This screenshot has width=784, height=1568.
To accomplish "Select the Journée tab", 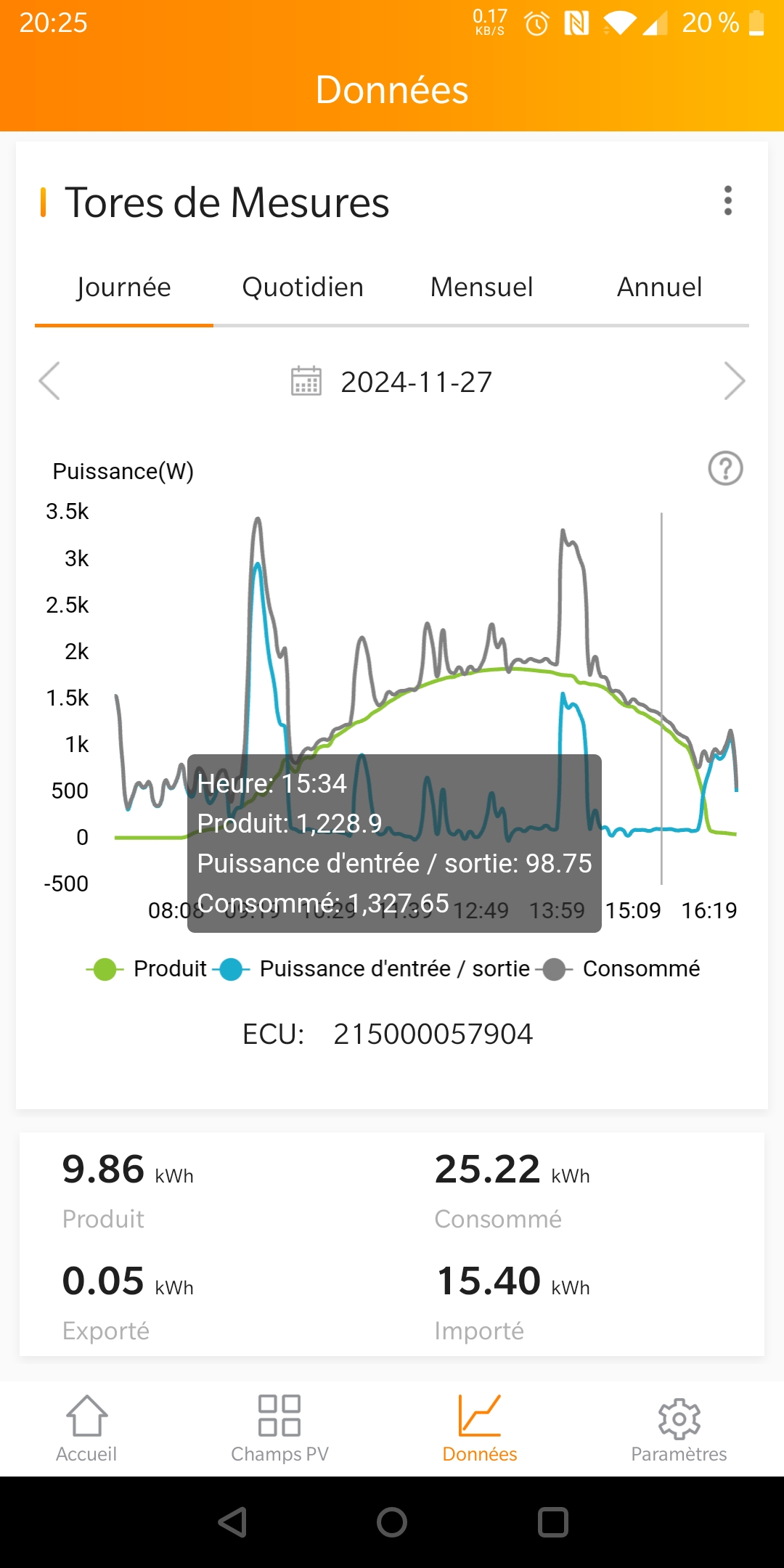I will click(124, 287).
